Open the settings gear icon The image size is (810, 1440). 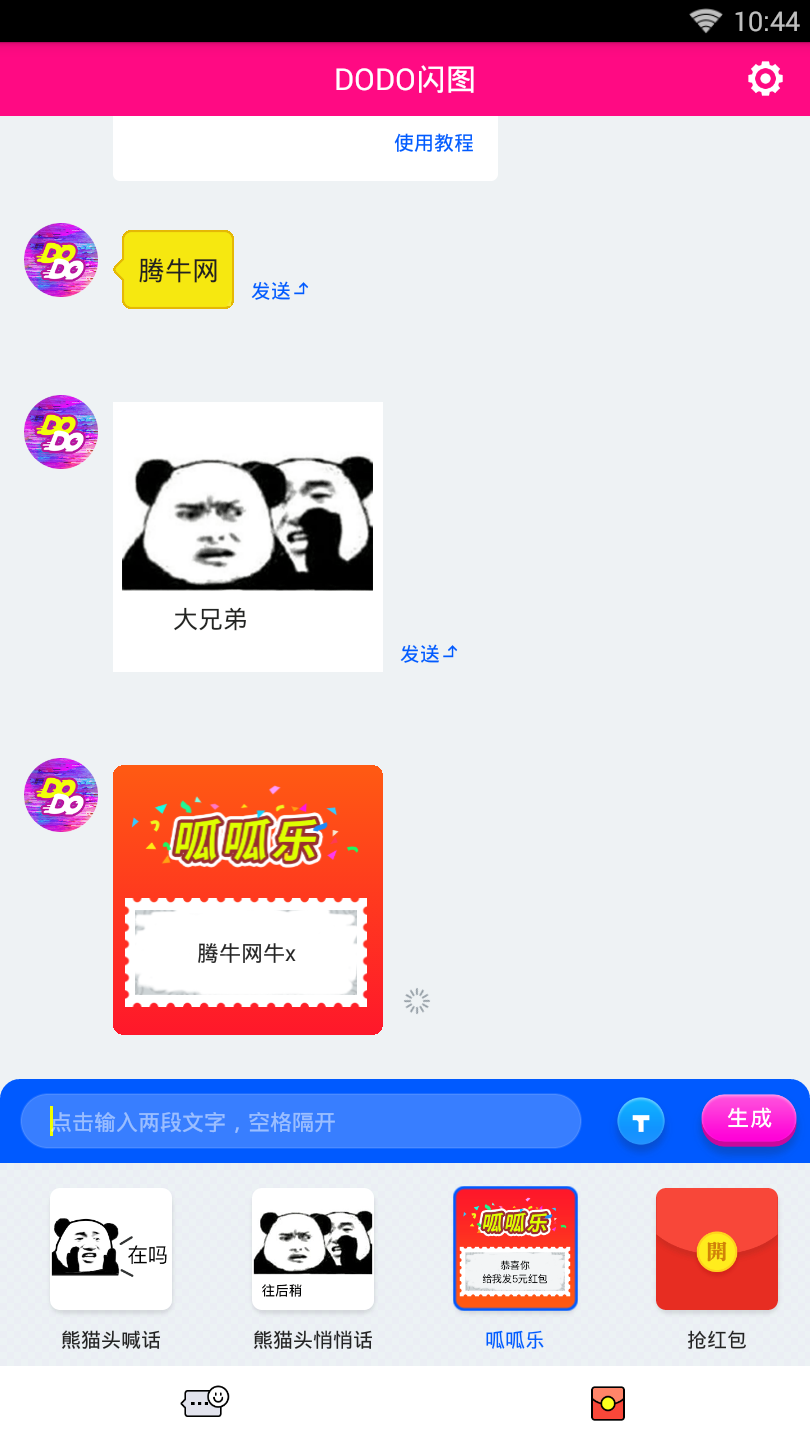tap(765, 79)
